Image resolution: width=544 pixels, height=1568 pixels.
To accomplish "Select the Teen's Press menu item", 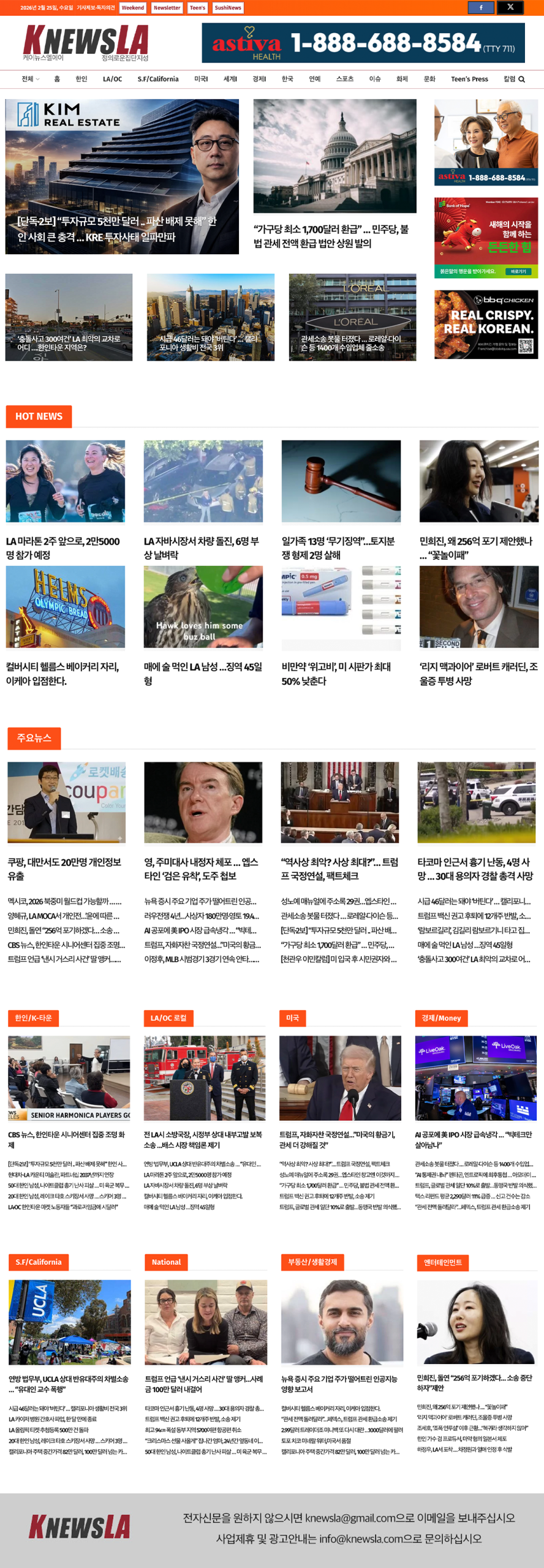I will (469, 79).
